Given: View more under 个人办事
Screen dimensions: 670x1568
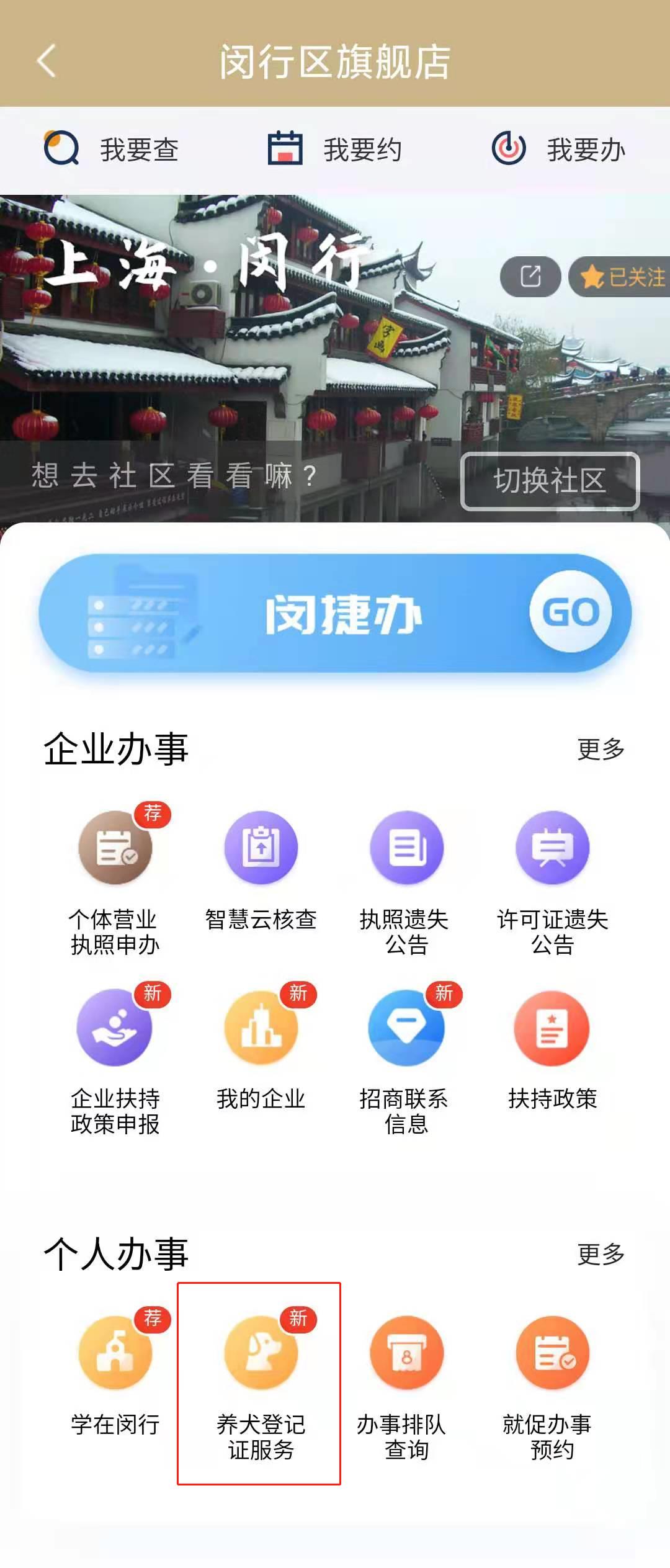Looking at the screenshot, I should coord(600,1254).
